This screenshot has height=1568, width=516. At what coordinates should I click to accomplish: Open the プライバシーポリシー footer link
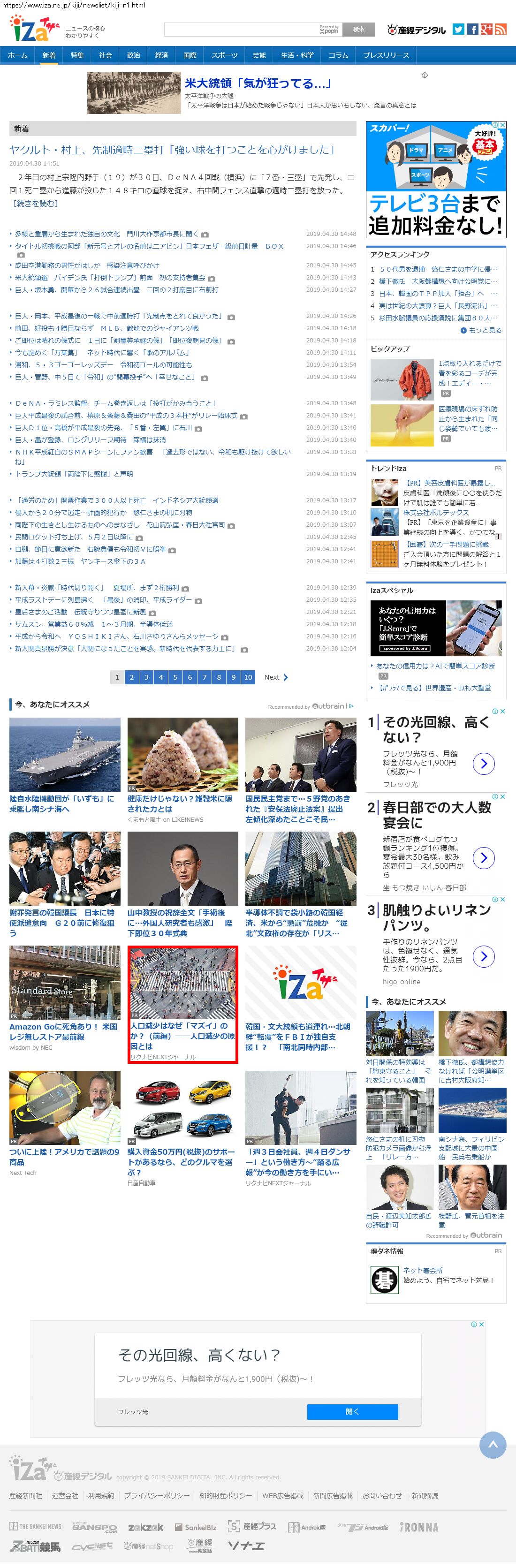click(157, 1496)
